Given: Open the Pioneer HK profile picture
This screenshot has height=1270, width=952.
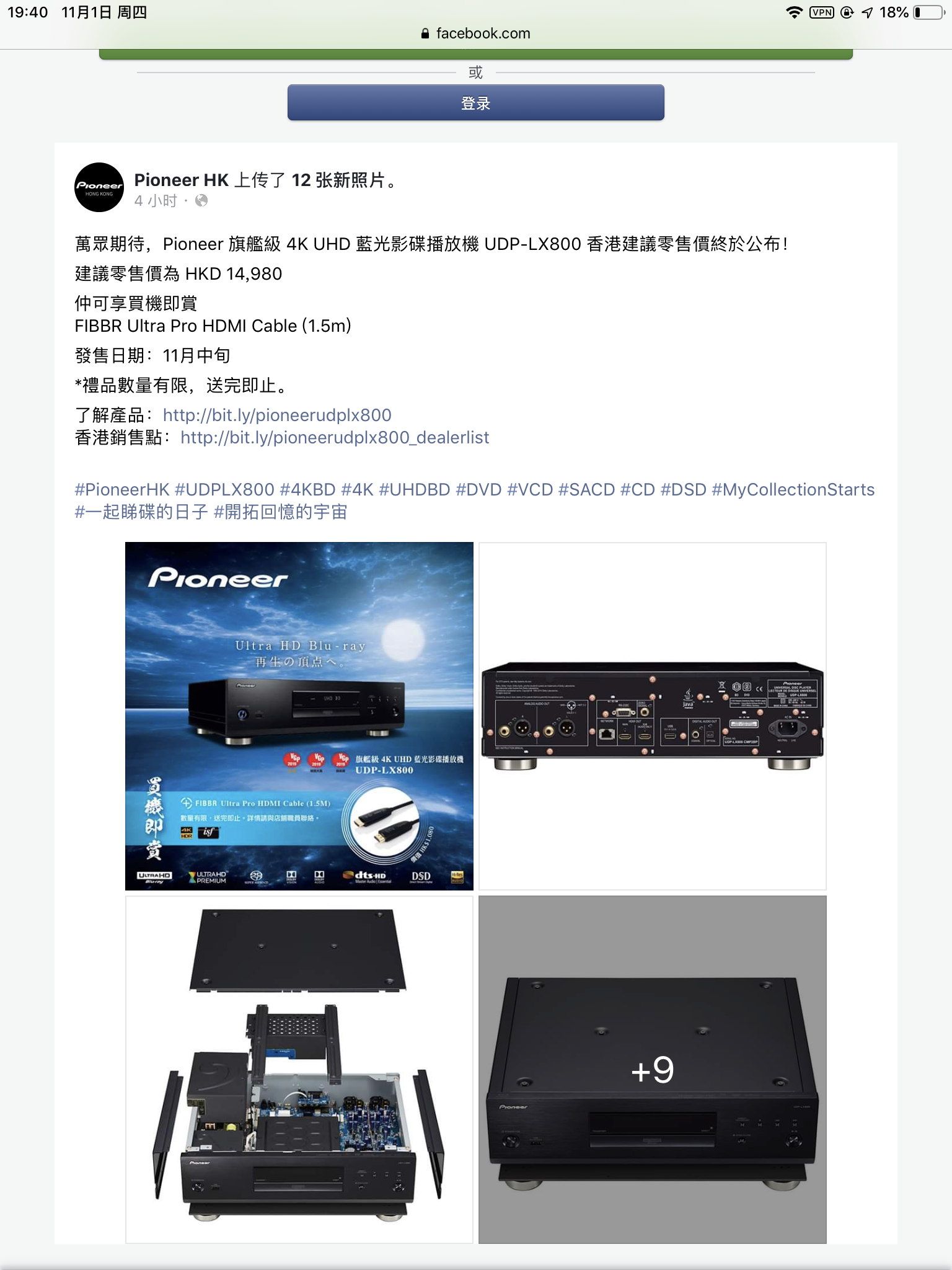Looking at the screenshot, I should pyautogui.click(x=99, y=187).
